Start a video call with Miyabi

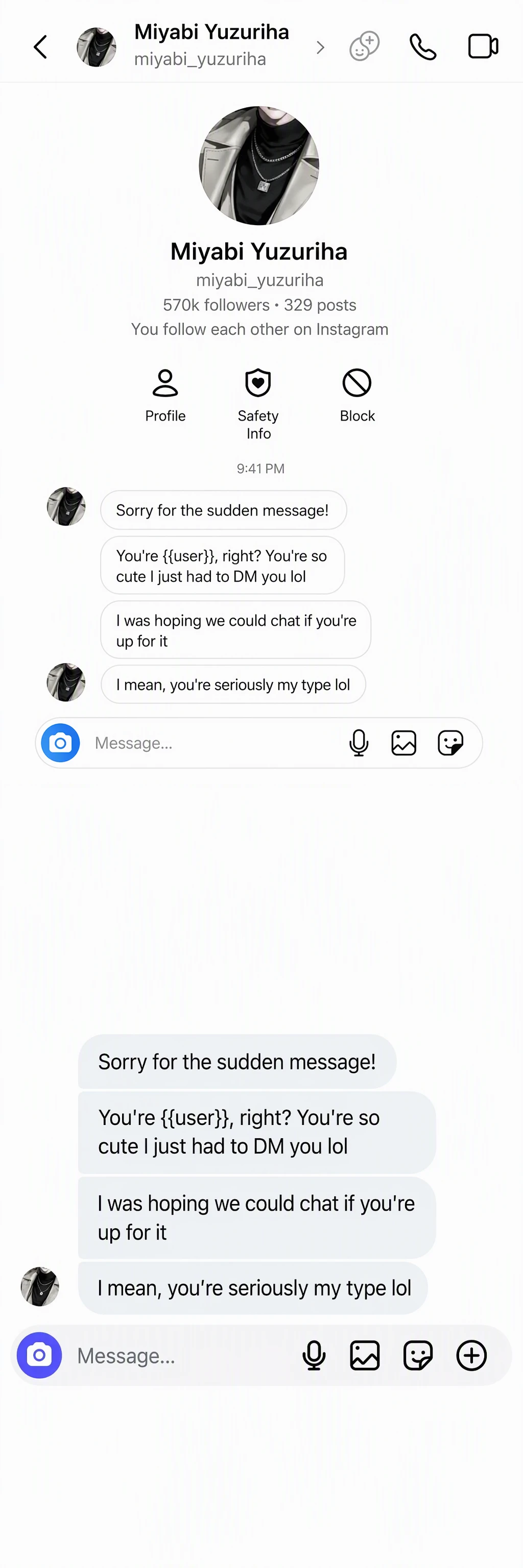click(483, 46)
